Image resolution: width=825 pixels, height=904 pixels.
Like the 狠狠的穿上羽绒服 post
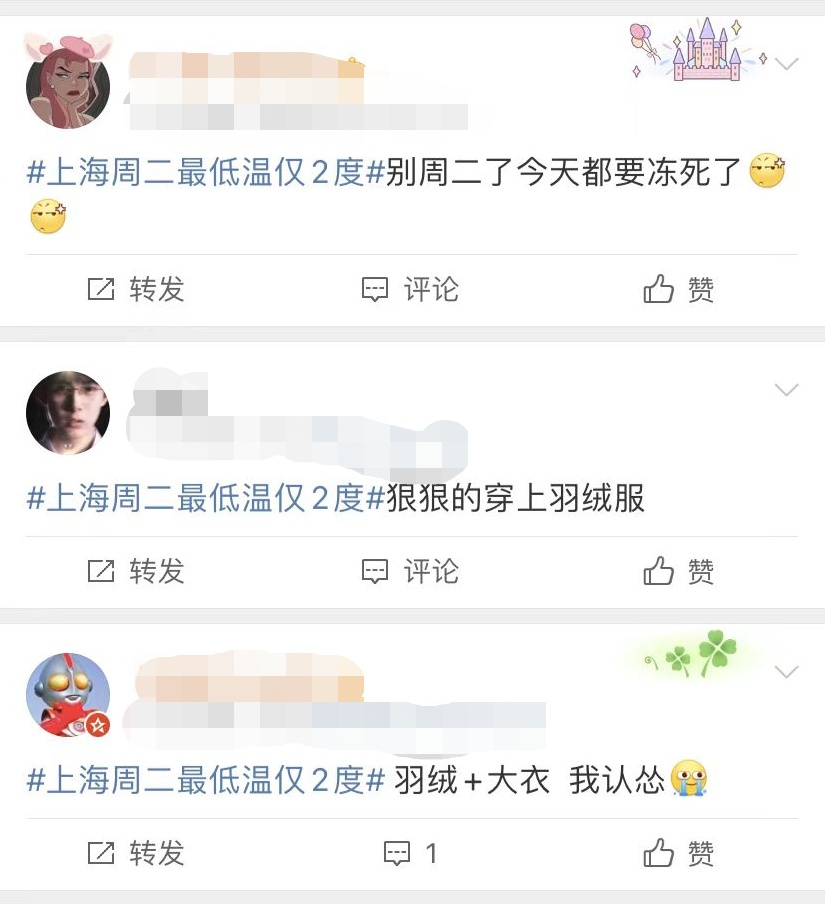[x=678, y=571]
